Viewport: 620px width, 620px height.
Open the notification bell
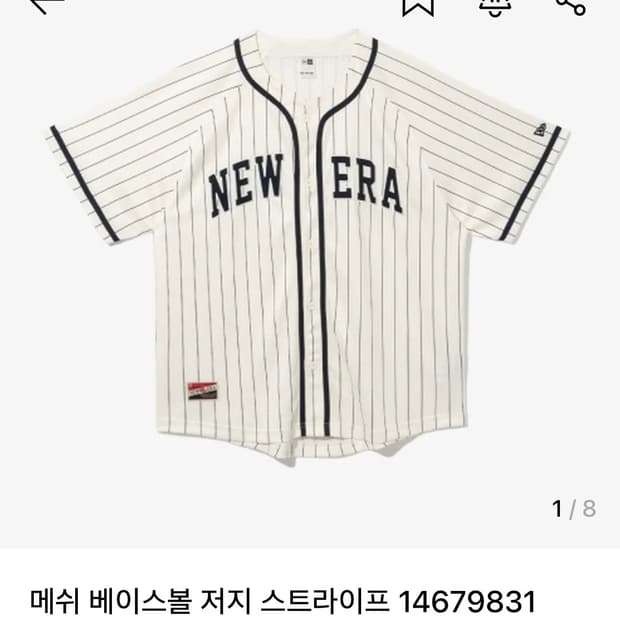click(x=493, y=5)
